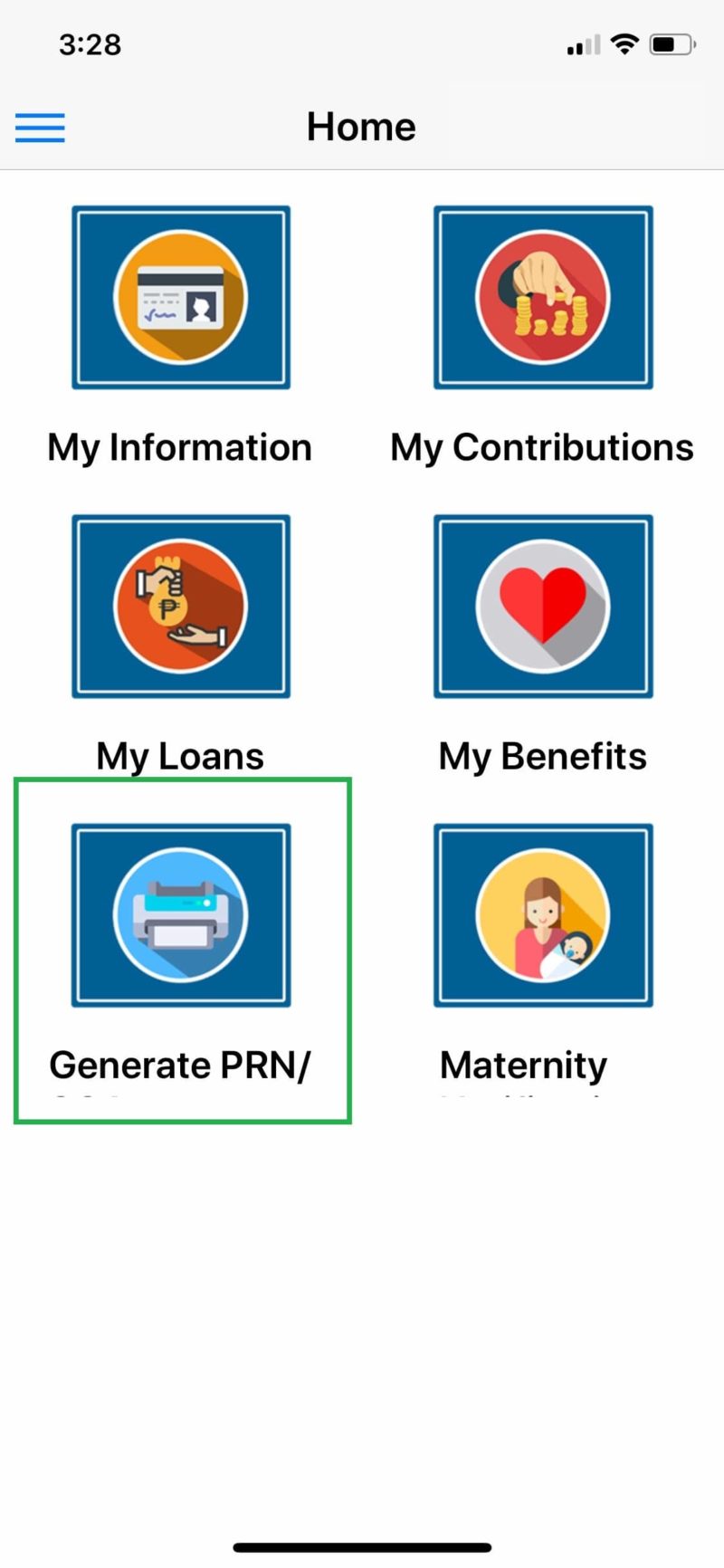Select the My Contributions coins icon
Viewport: 724px width, 1568px height.
click(x=542, y=297)
